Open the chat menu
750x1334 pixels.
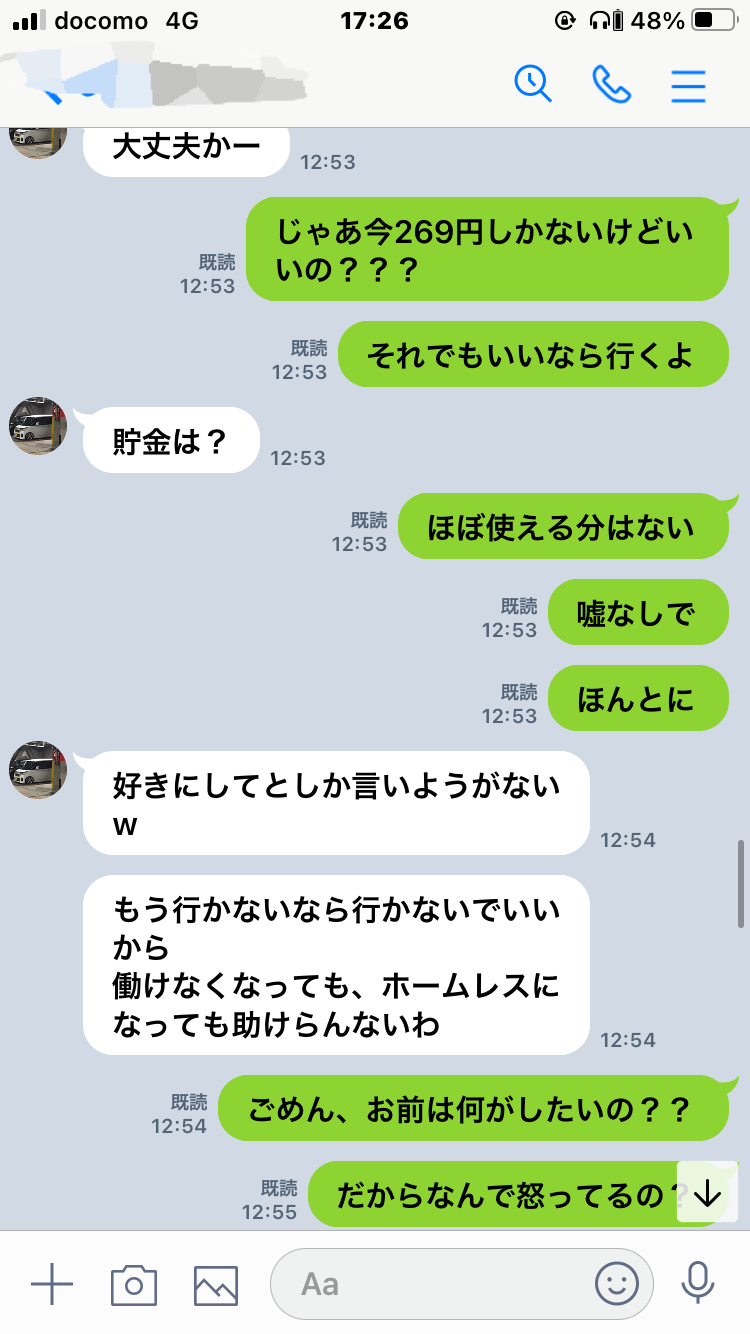pos(688,85)
